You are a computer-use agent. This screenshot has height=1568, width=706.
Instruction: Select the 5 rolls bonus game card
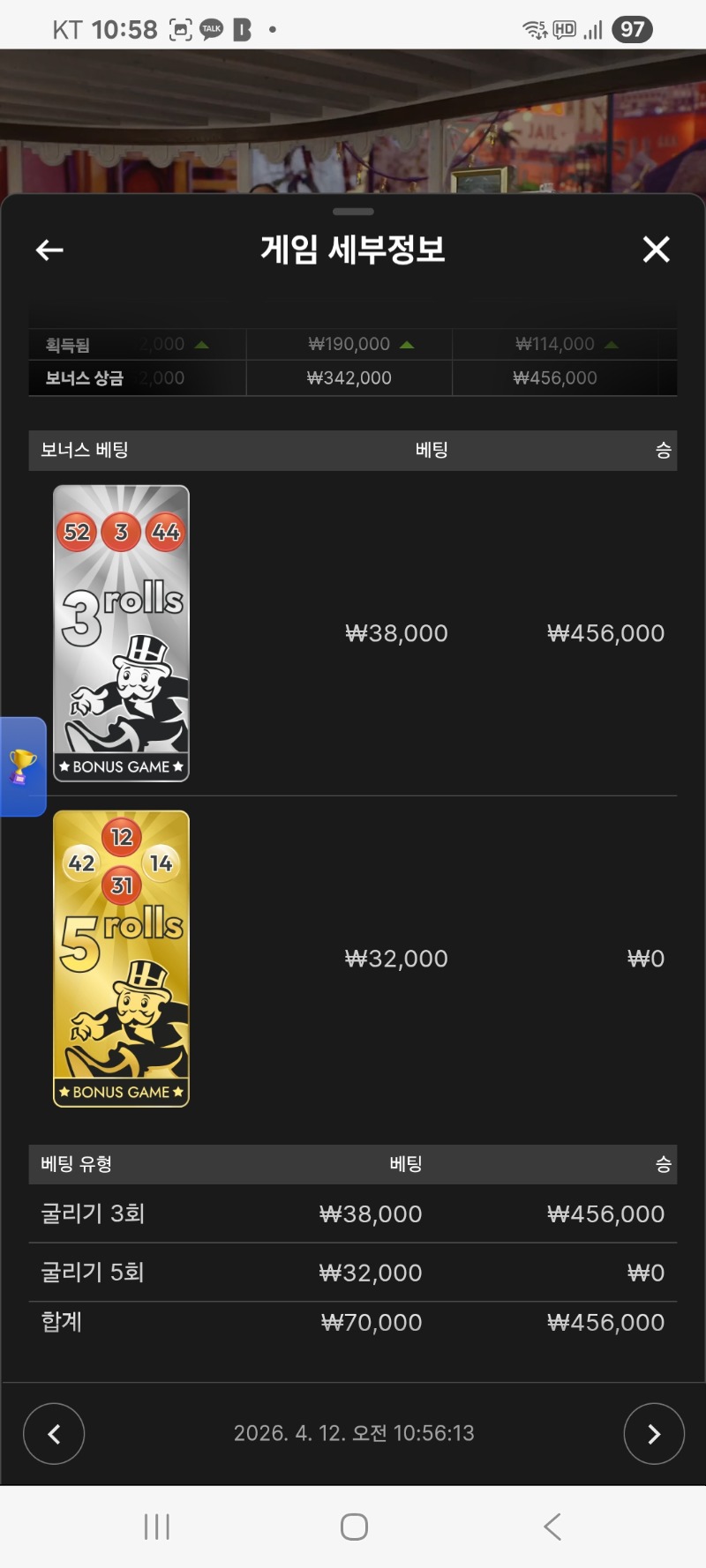pos(120,959)
